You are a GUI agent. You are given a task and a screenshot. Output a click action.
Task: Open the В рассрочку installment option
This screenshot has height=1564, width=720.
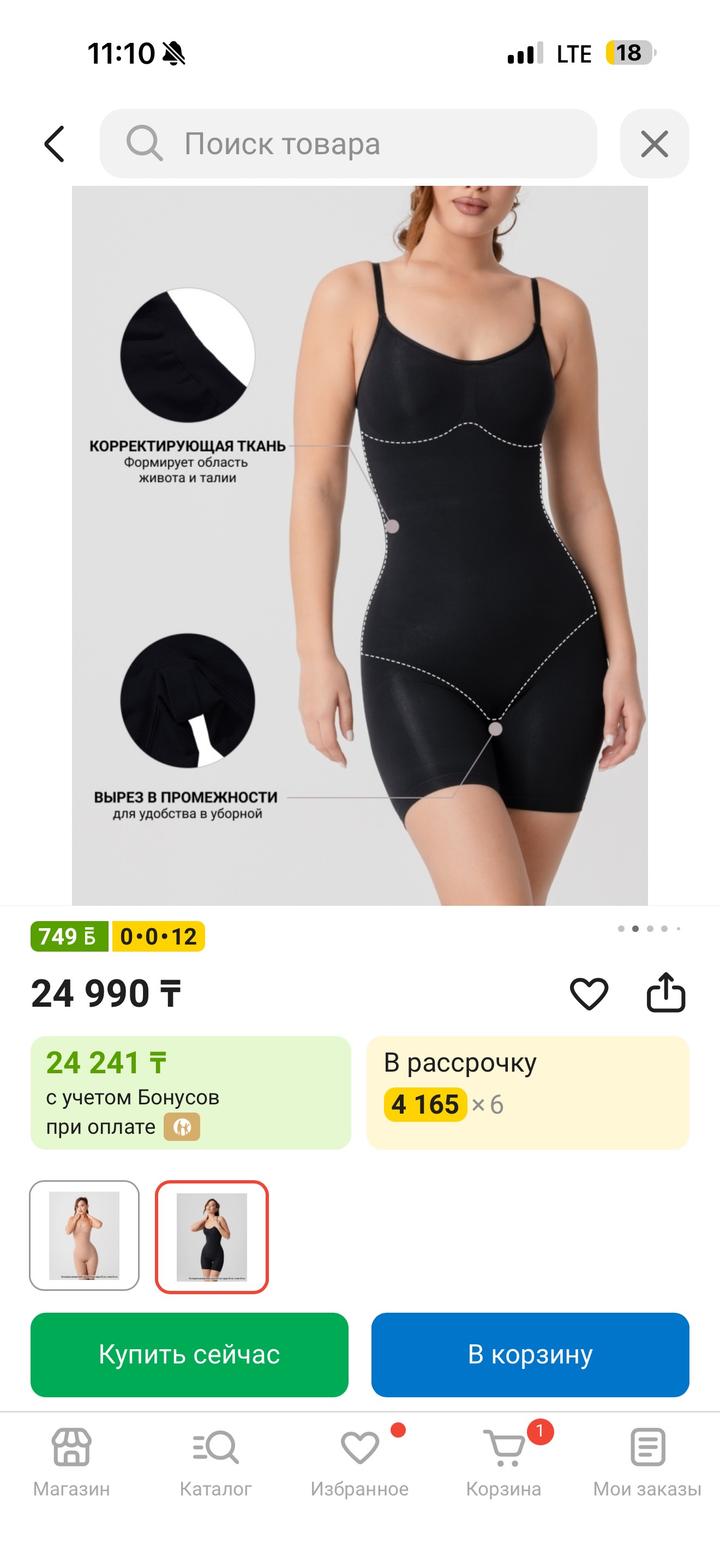528,1092
